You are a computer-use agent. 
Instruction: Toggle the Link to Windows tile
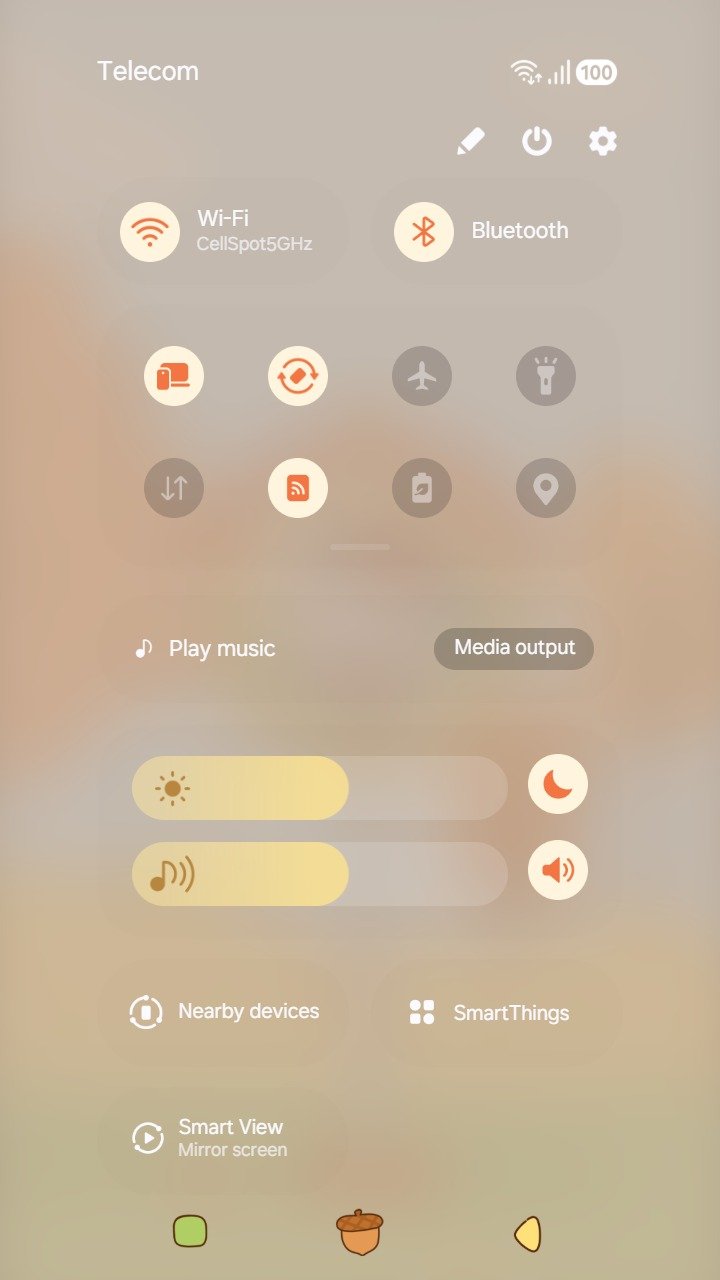coord(174,376)
